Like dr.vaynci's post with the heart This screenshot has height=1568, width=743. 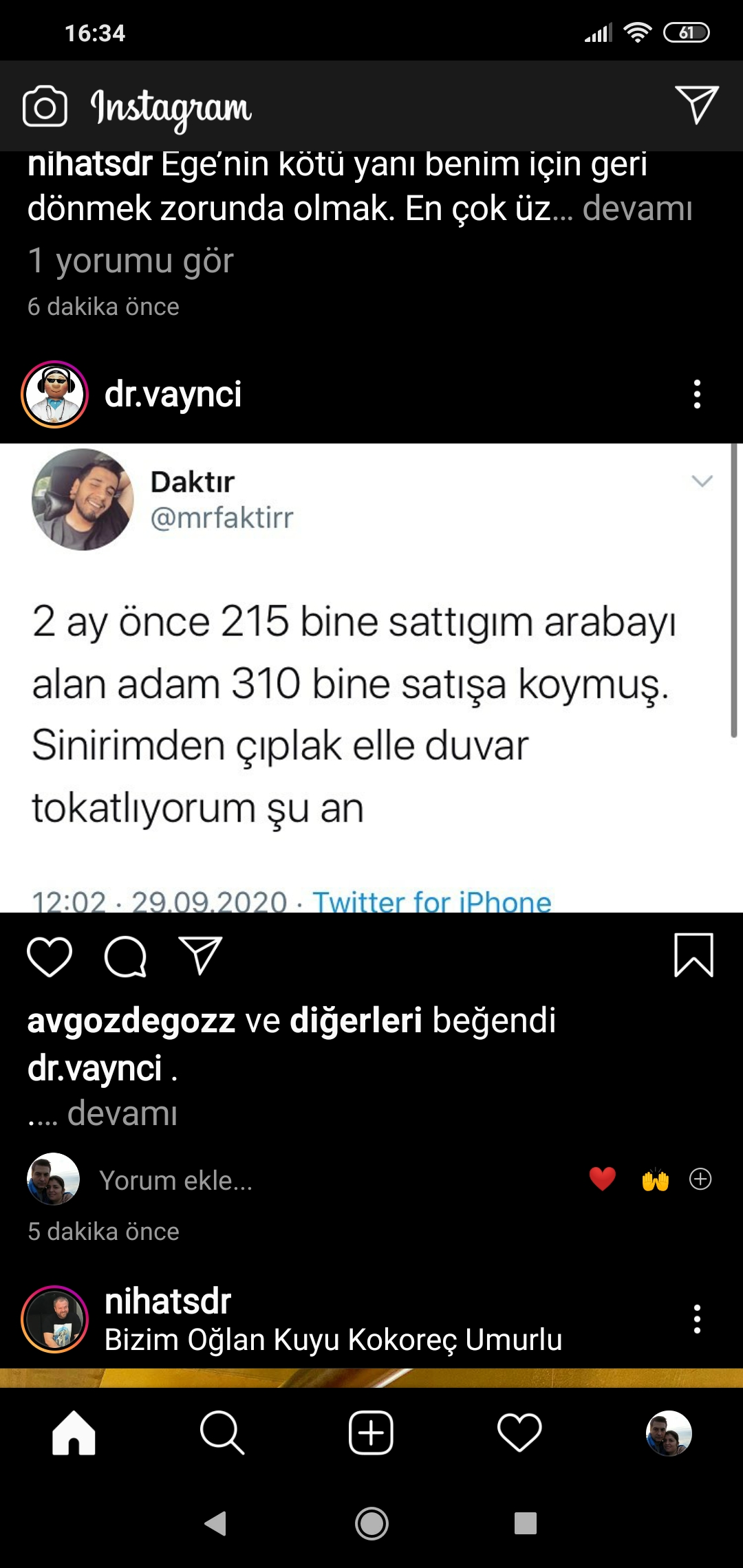[x=50, y=957]
